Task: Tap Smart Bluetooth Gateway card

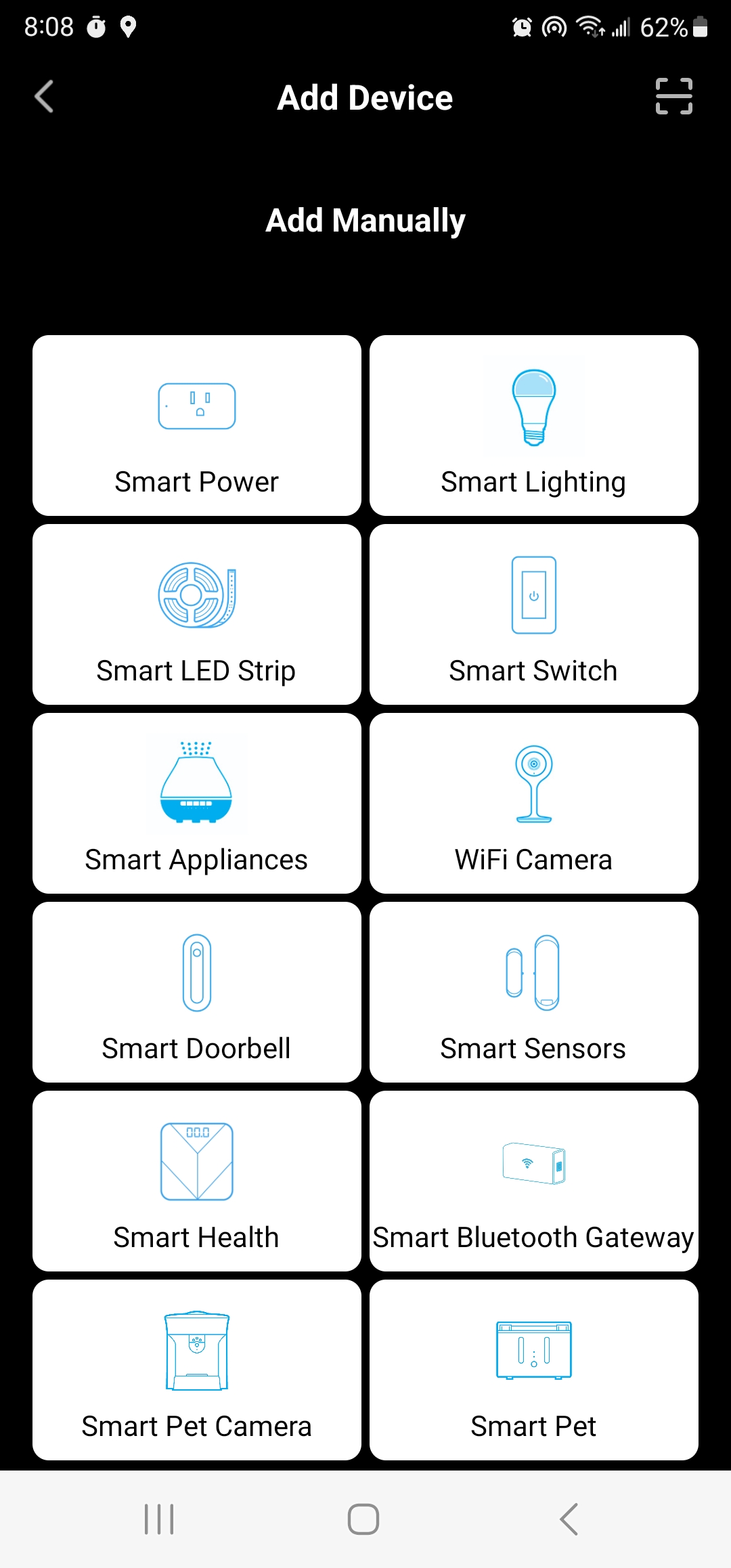Action: (x=534, y=1181)
